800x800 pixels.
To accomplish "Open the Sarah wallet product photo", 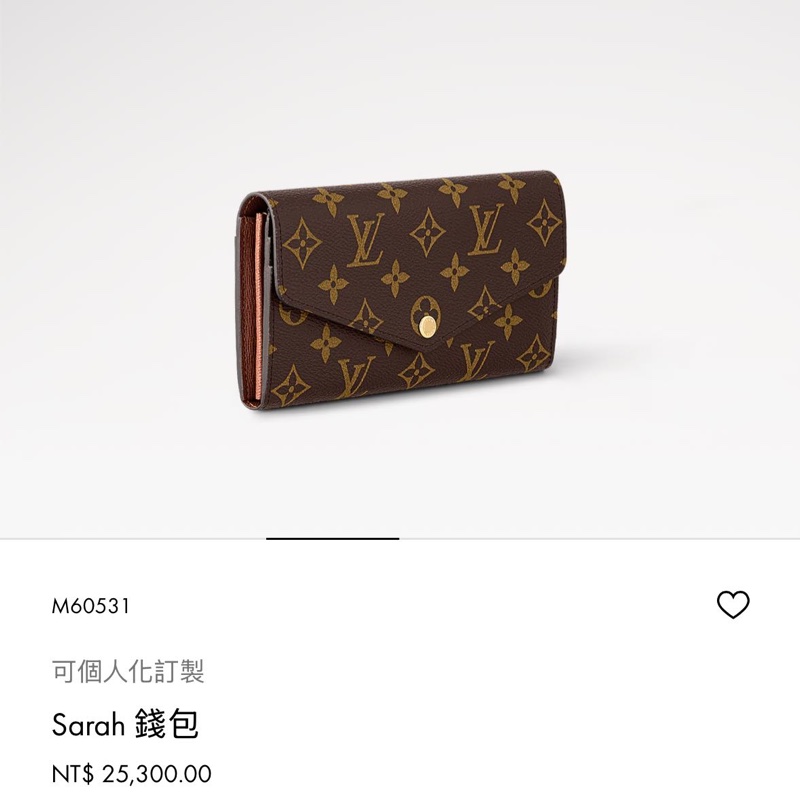I will click(400, 292).
